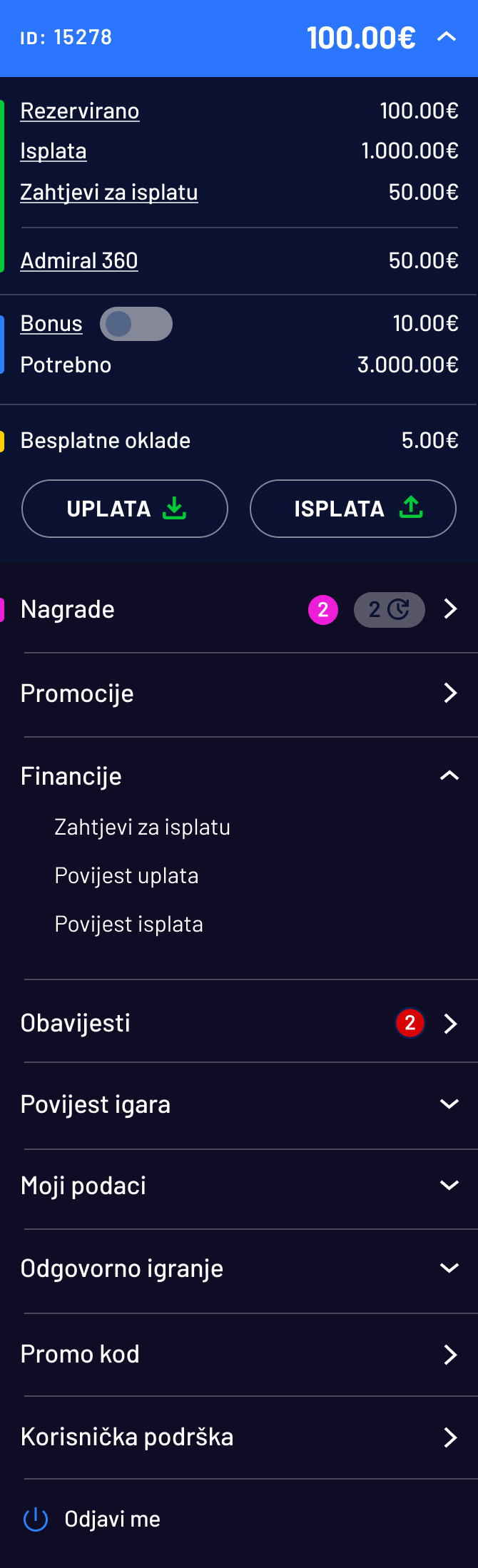Collapse the balance panel in the header
Screen dimensions: 478x1568
click(447, 37)
